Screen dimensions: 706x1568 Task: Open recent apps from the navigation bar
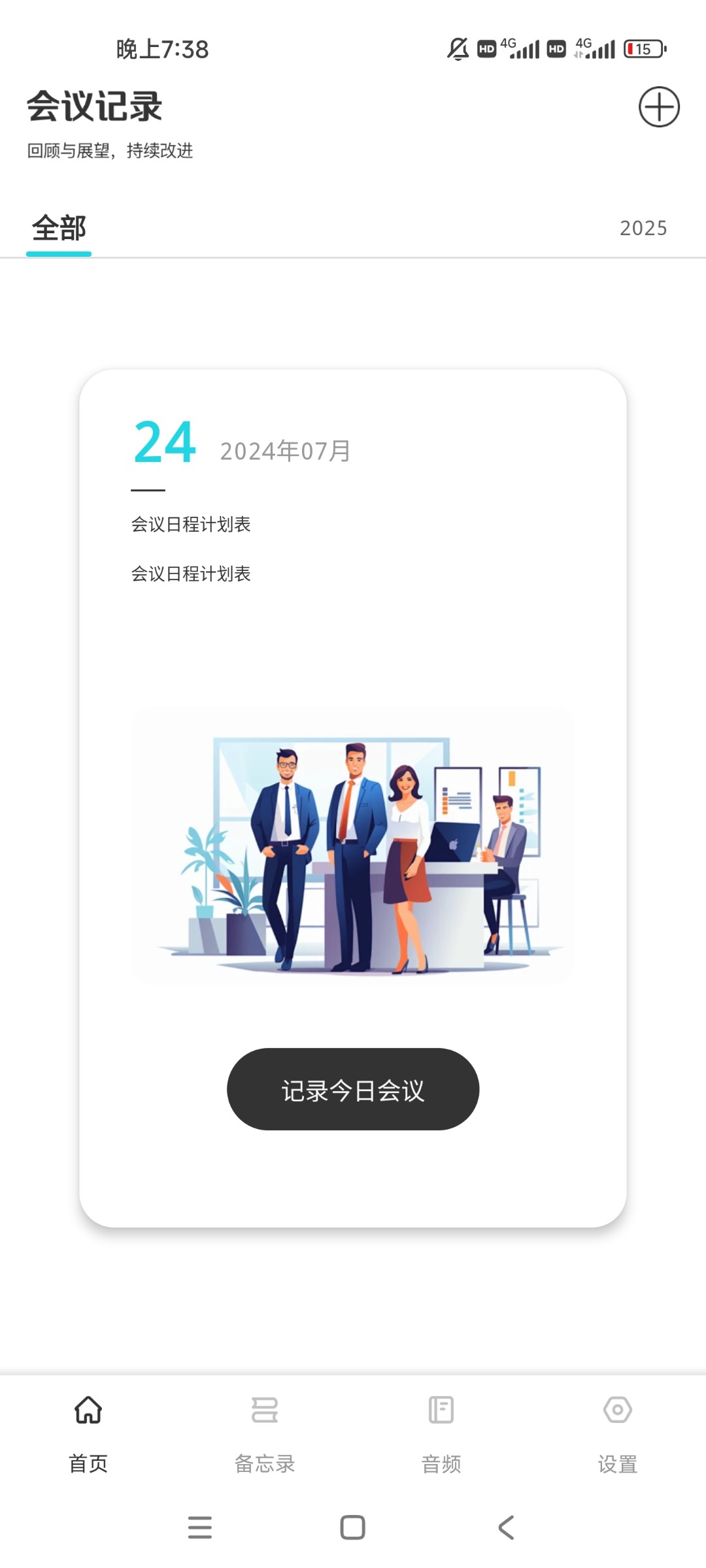200,1527
